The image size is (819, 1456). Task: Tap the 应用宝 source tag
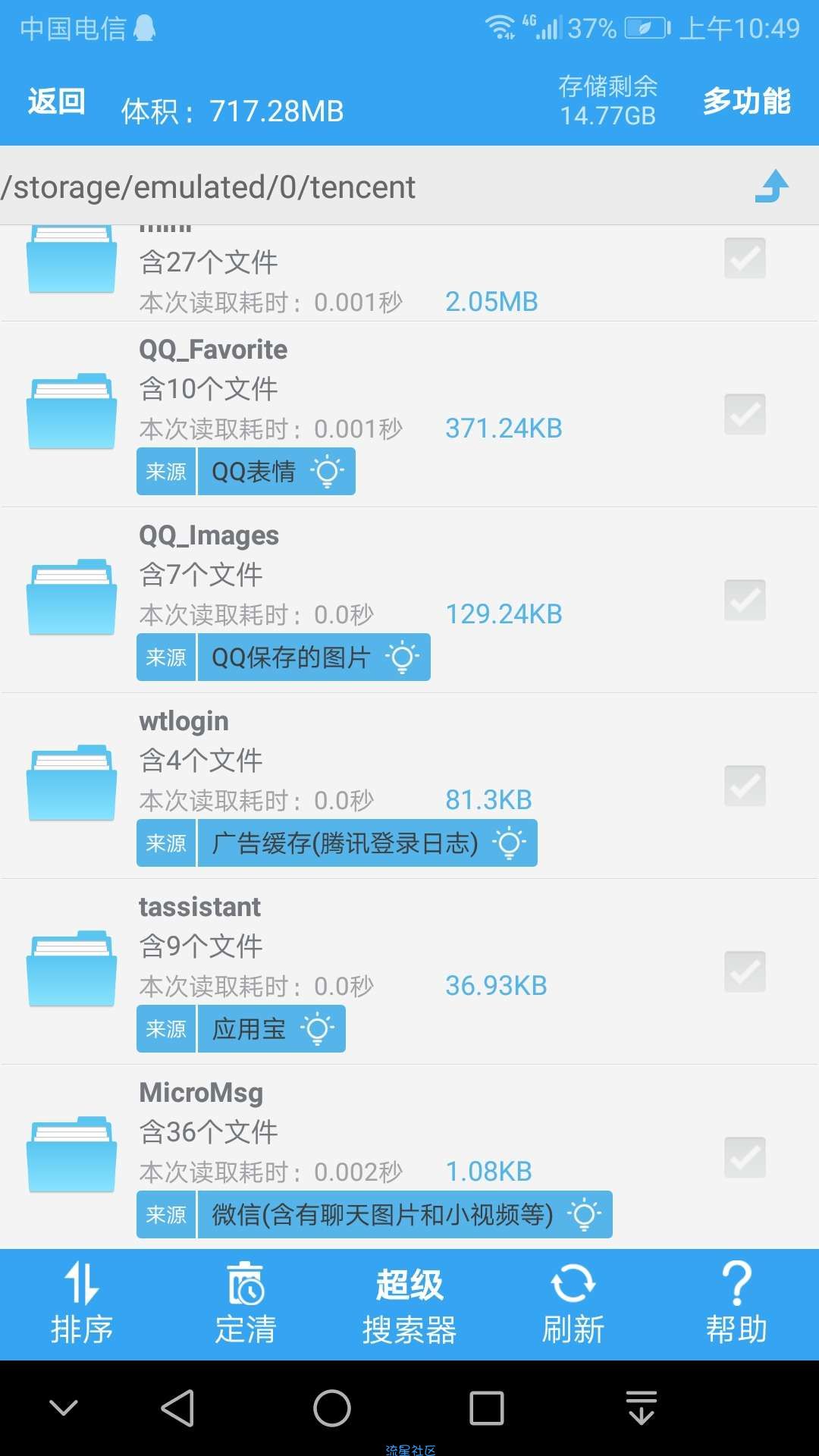pos(241,1029)
